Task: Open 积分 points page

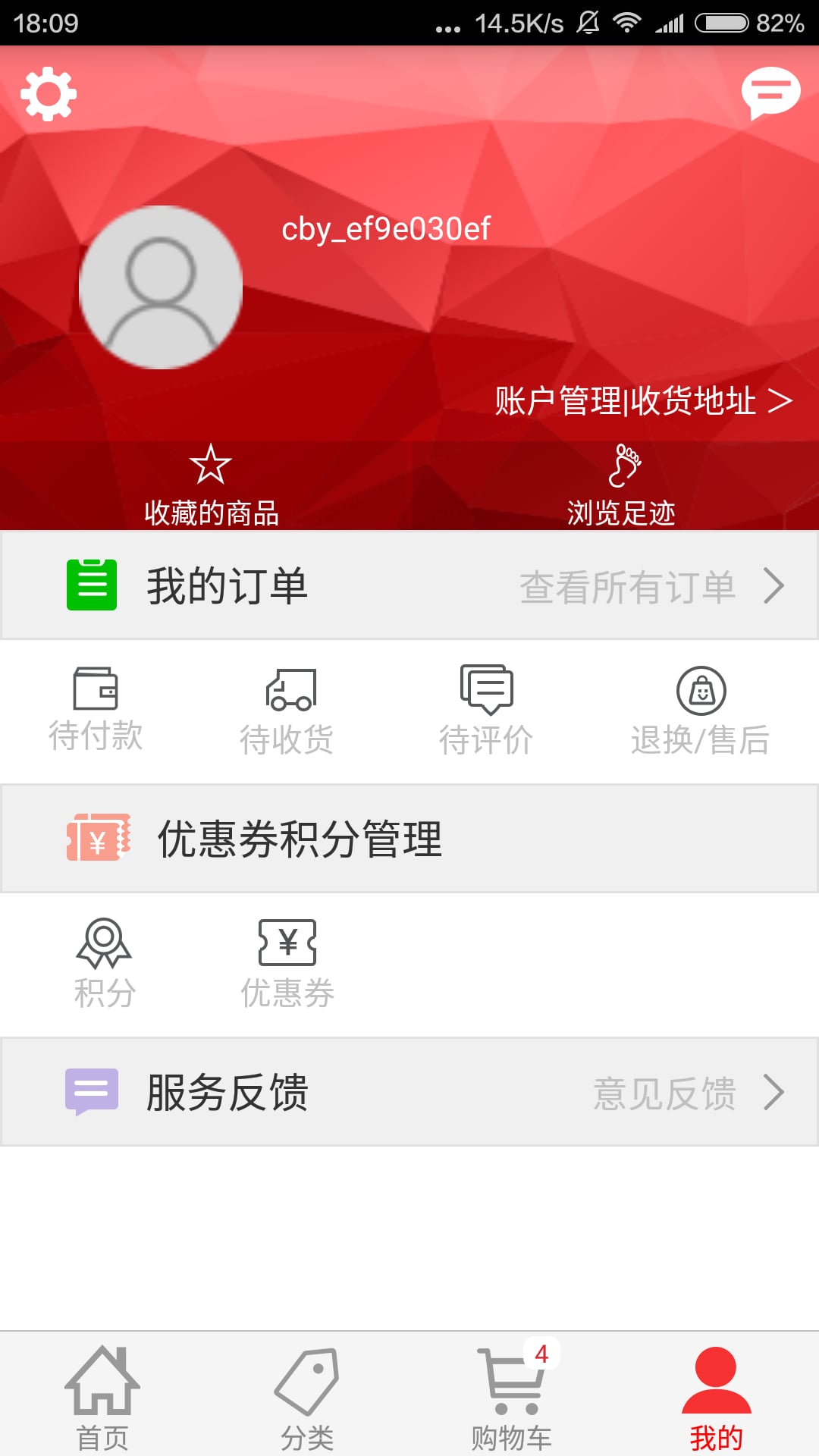Action: pyautogui.click(x=105, y=963)
